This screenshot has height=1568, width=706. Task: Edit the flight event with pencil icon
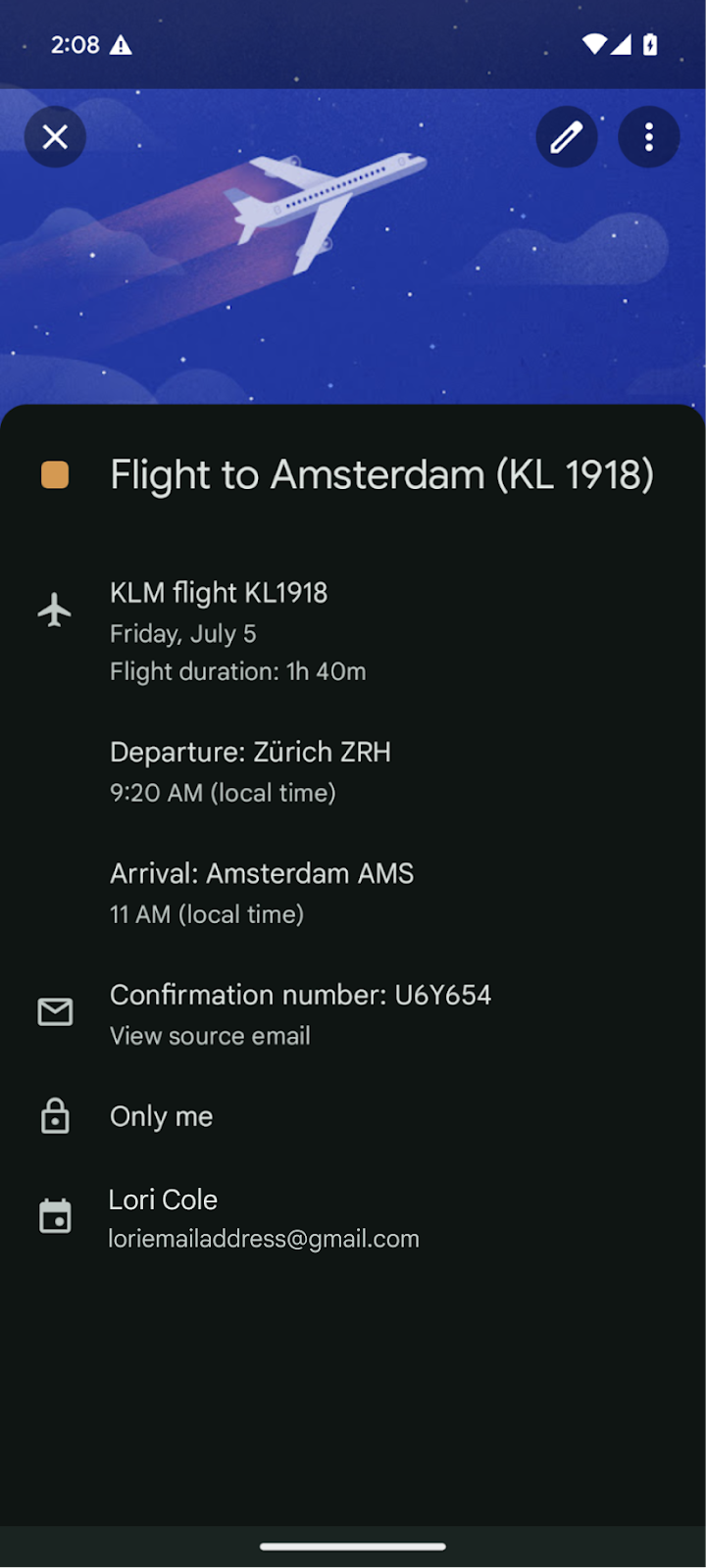point(567,137)
